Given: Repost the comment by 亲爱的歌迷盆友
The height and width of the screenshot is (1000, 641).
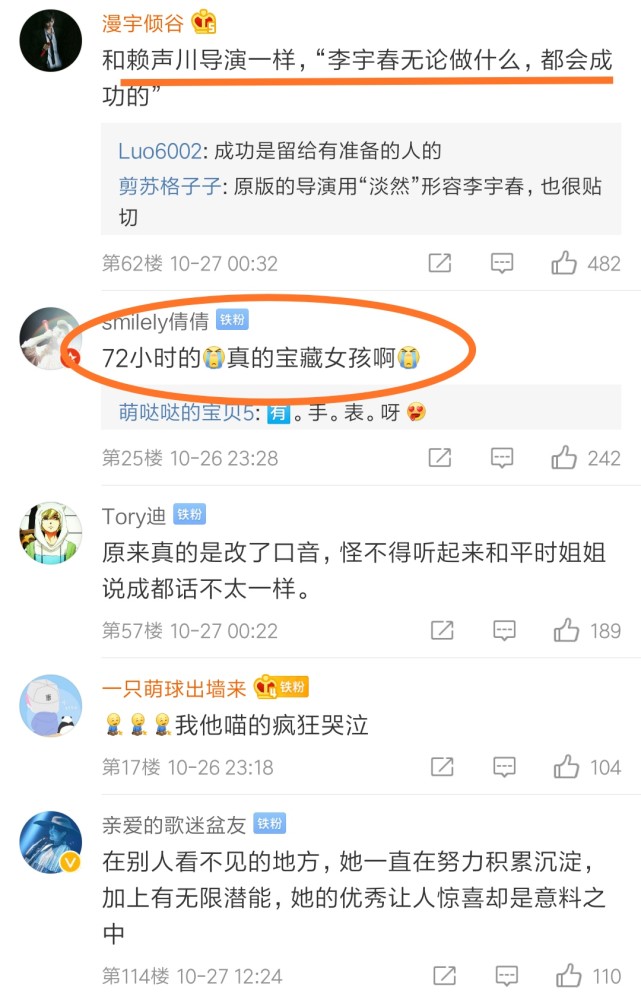Looking at the screenshot, I should pos(445,976).
